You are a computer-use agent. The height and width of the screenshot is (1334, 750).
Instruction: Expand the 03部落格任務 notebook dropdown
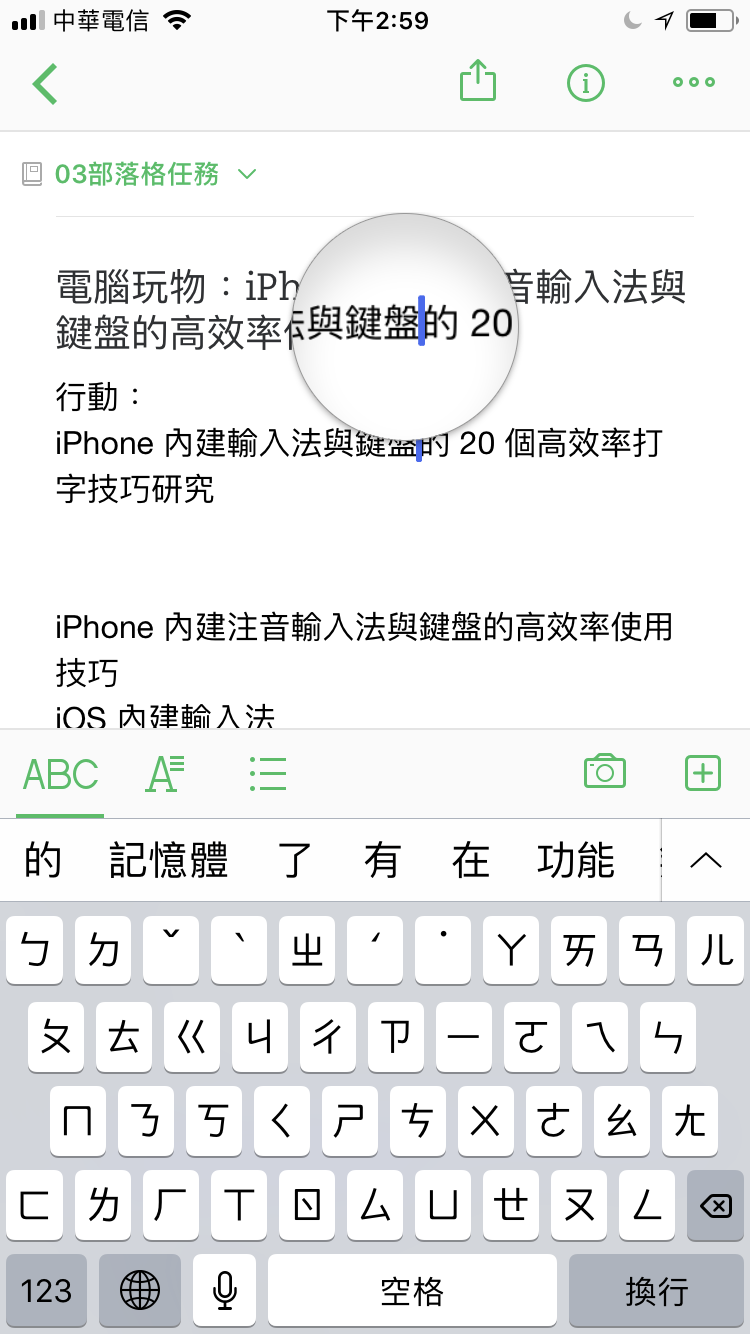[x=246, y=175]
